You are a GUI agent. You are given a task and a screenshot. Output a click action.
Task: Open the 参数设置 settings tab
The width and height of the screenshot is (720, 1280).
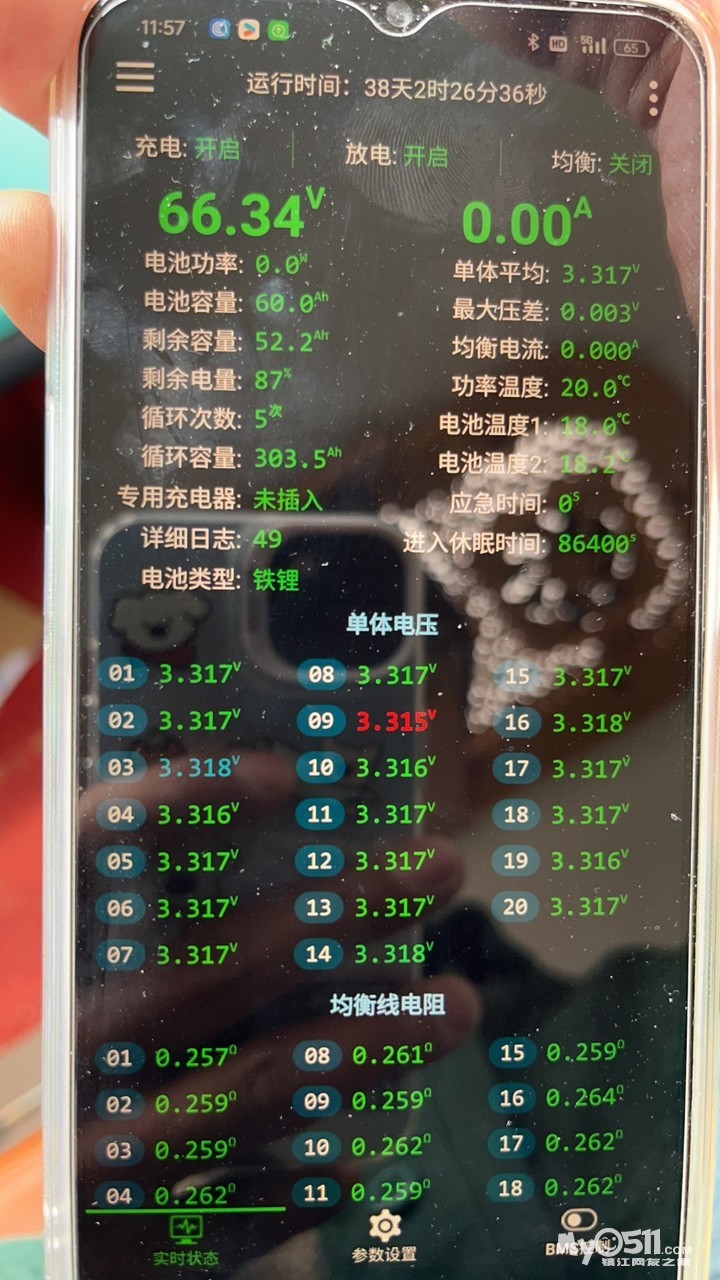384,1236
